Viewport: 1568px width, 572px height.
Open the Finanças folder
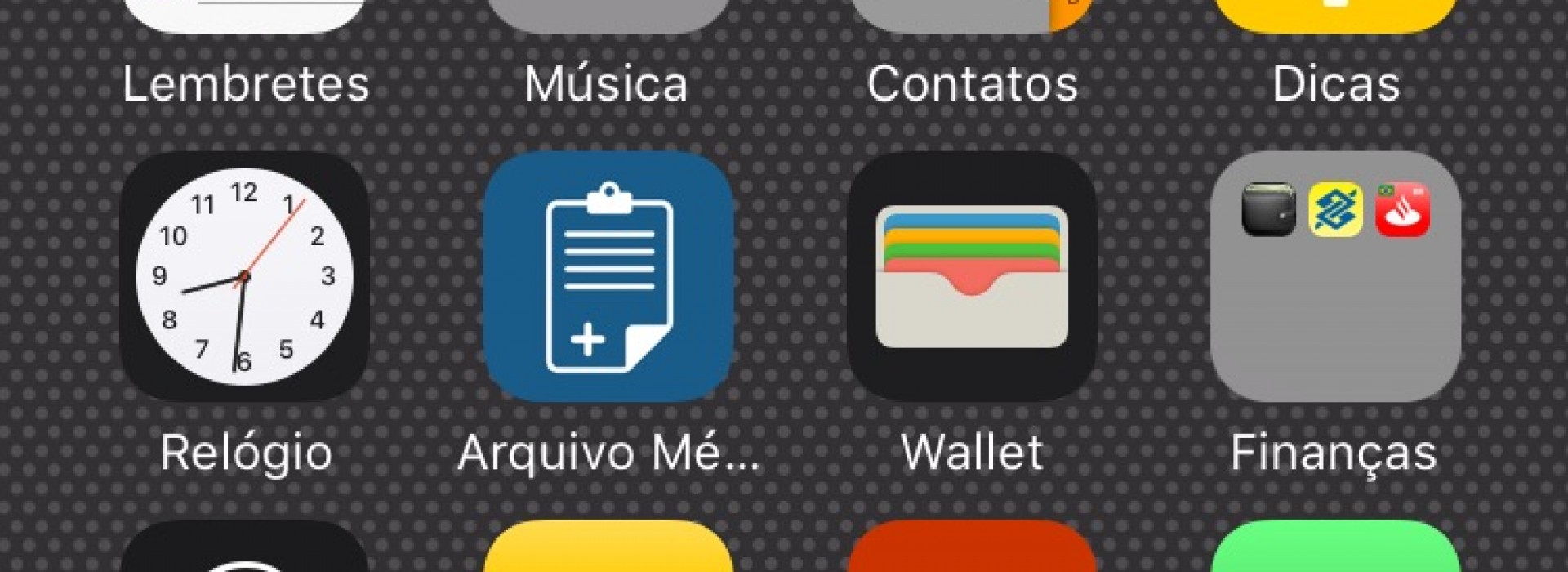(1335, 276)
